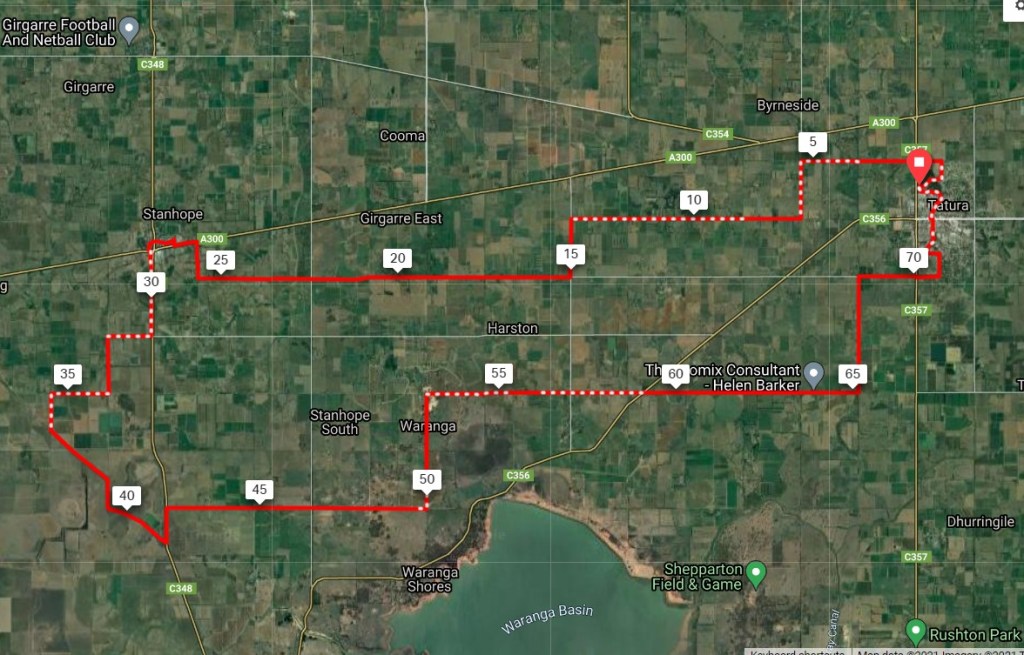1024x655 pixels.
Task: Open the Helen Barker consultant place pin
Action: (x=814, y=374)
